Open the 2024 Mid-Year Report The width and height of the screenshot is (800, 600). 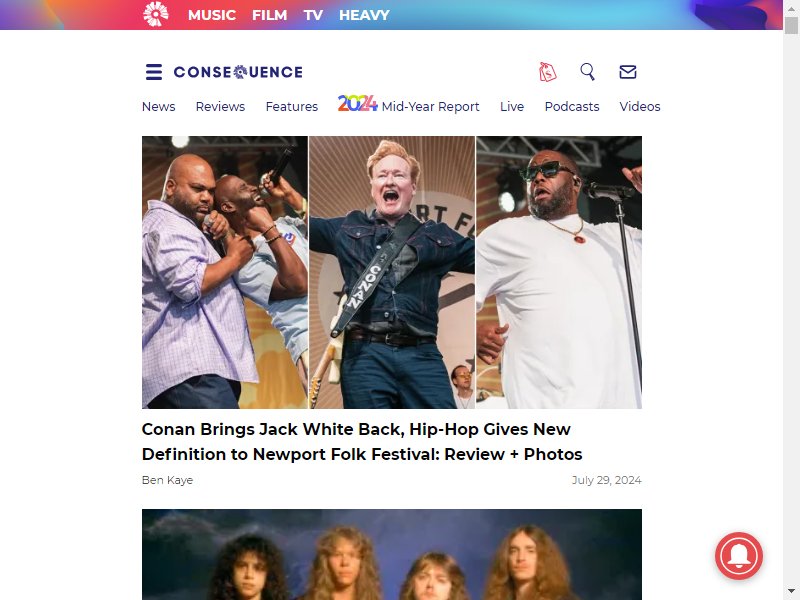point(408,105)
